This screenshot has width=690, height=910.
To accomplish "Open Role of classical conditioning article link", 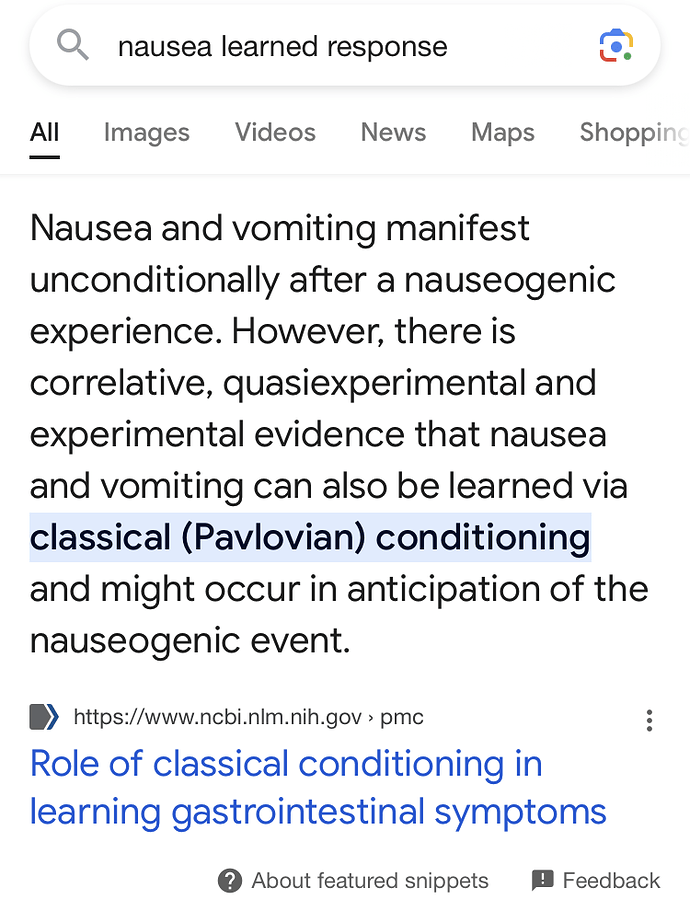I will tap(318, 787).
